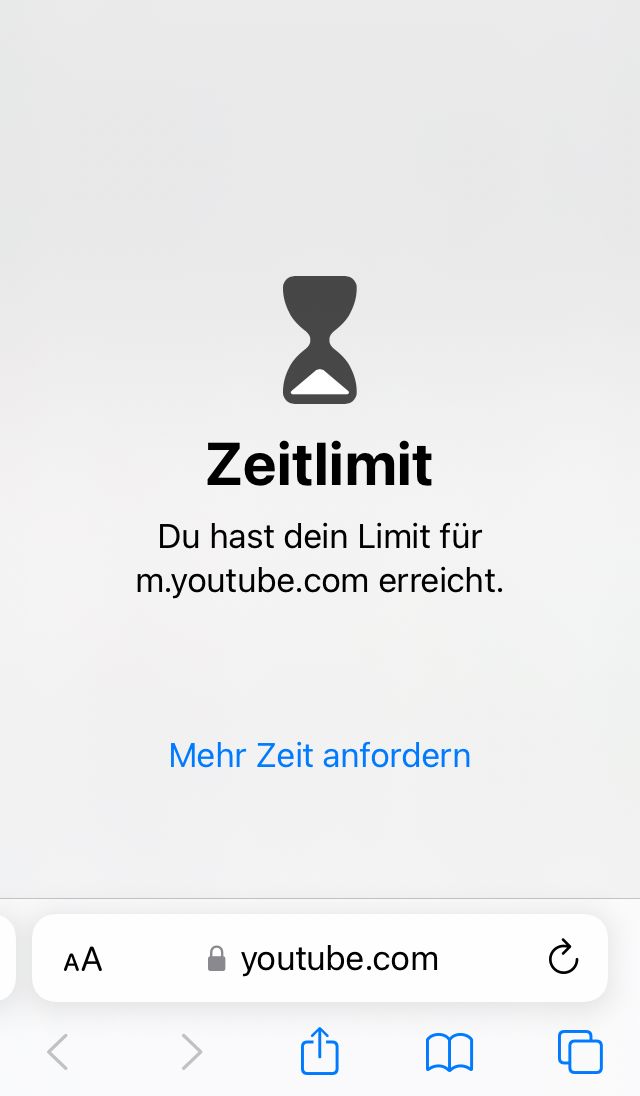The width and height of the screenshot is (640, 1096).
Task: Open bookmarks
Action: pos(449,1053)
